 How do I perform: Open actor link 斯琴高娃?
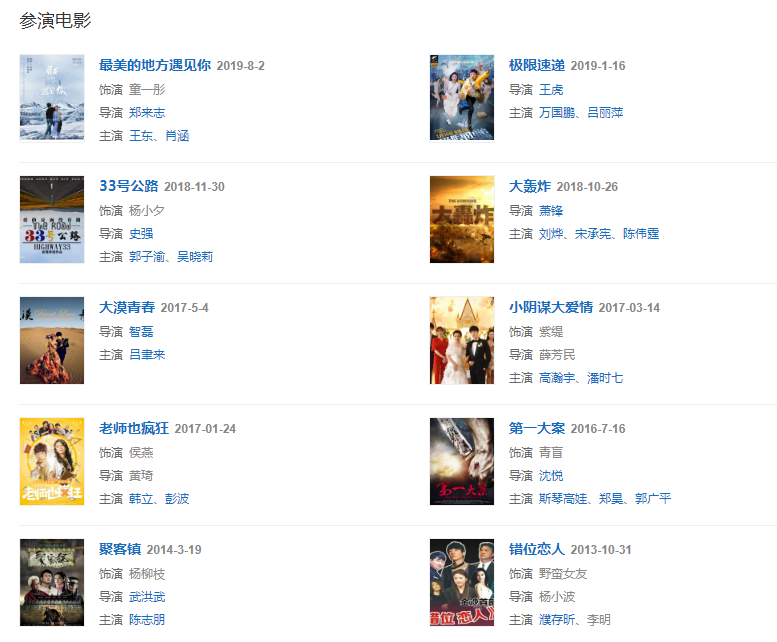563,498
